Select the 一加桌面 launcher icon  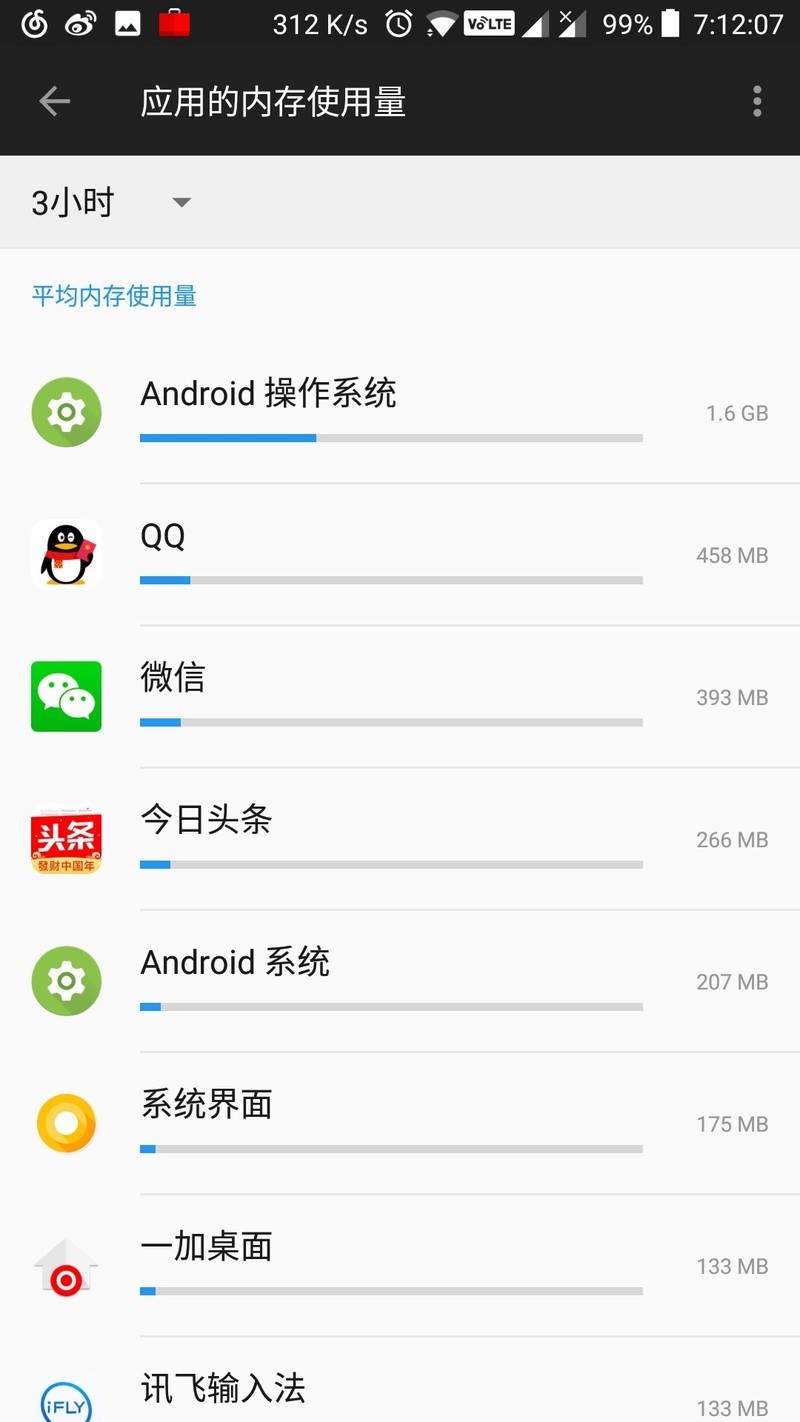point(66,1265)
